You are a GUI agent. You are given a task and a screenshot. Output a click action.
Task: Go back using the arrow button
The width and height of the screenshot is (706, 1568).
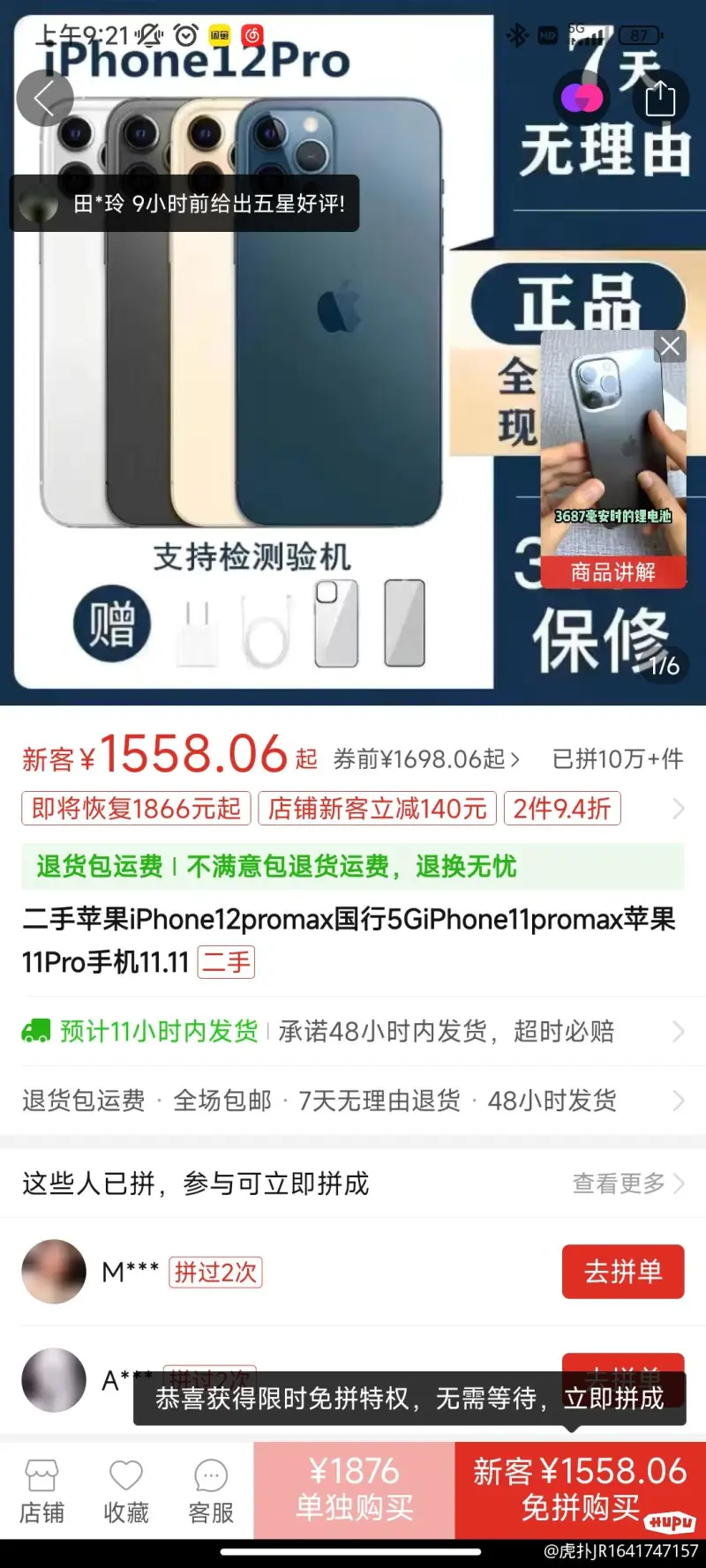pyautogui.click(x=44, y=98)
